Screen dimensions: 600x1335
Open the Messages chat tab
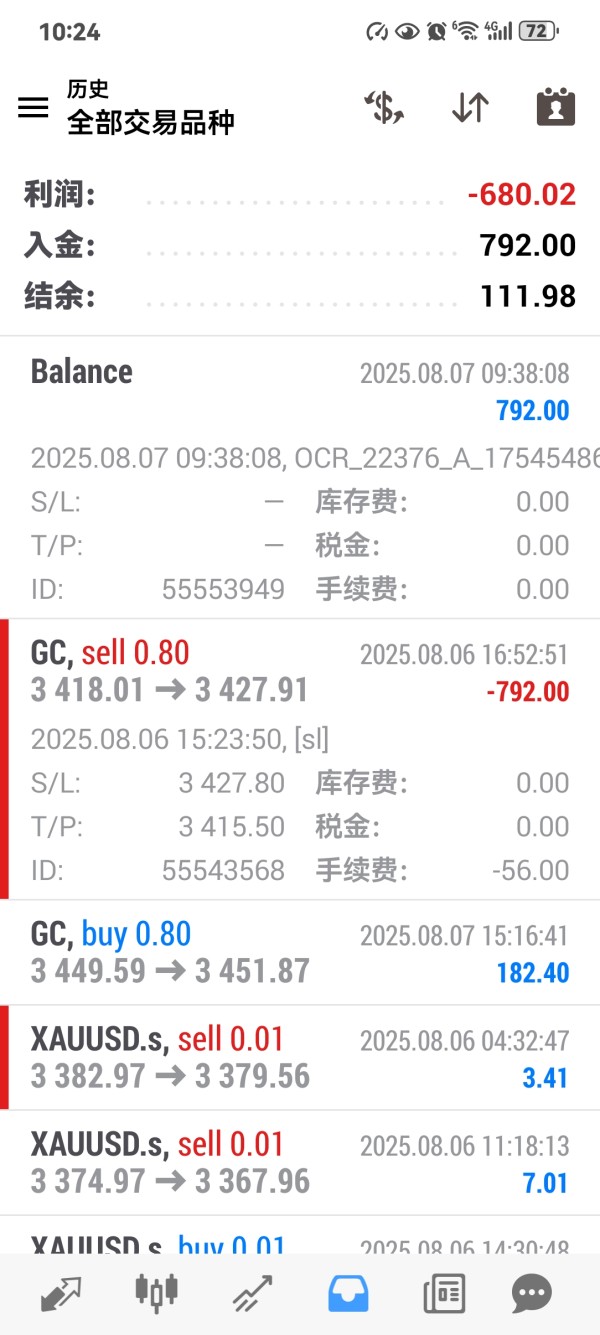pos(531,1294)
